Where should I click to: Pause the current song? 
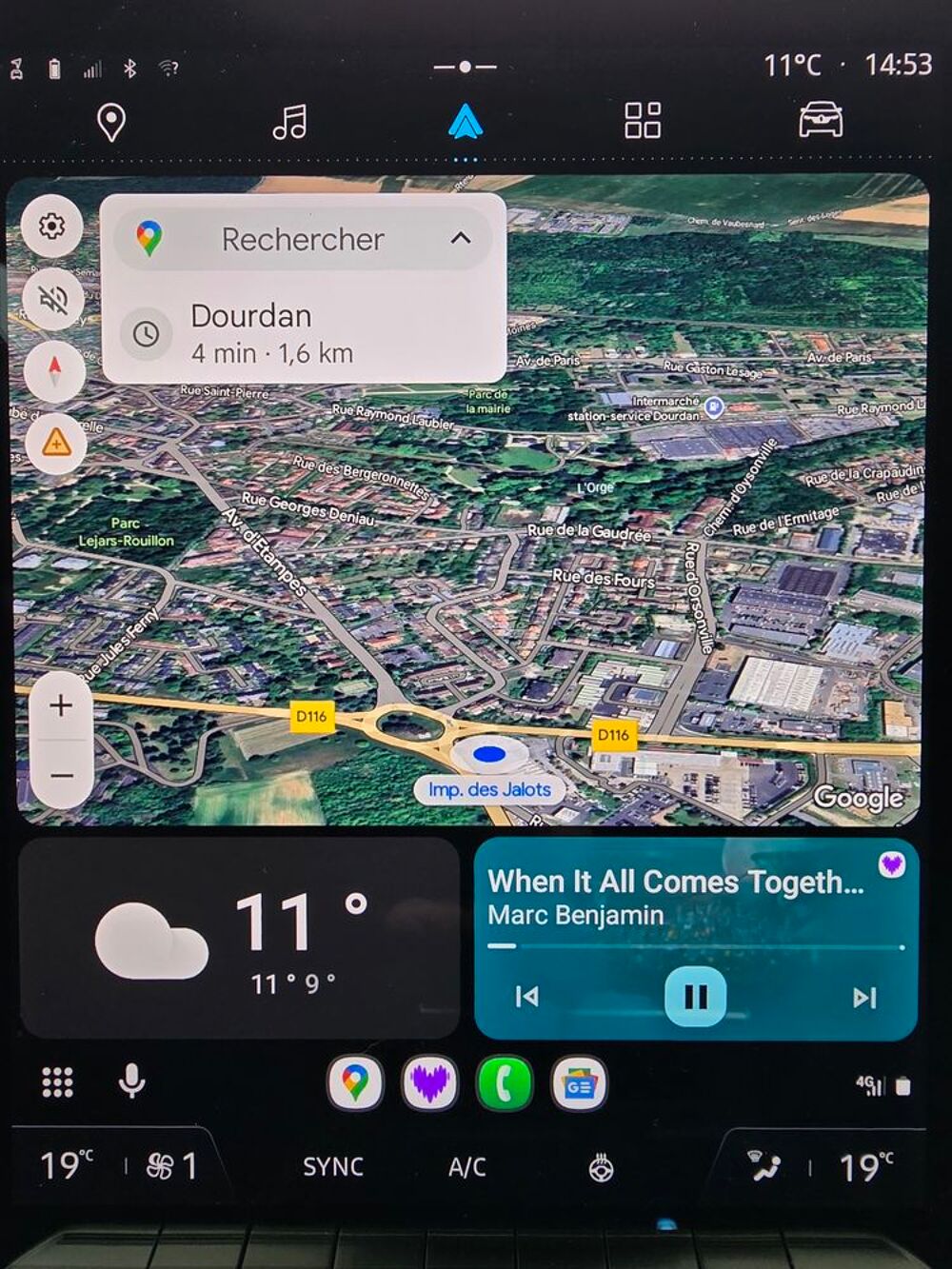pyautogui.click(x=695, y=997)
